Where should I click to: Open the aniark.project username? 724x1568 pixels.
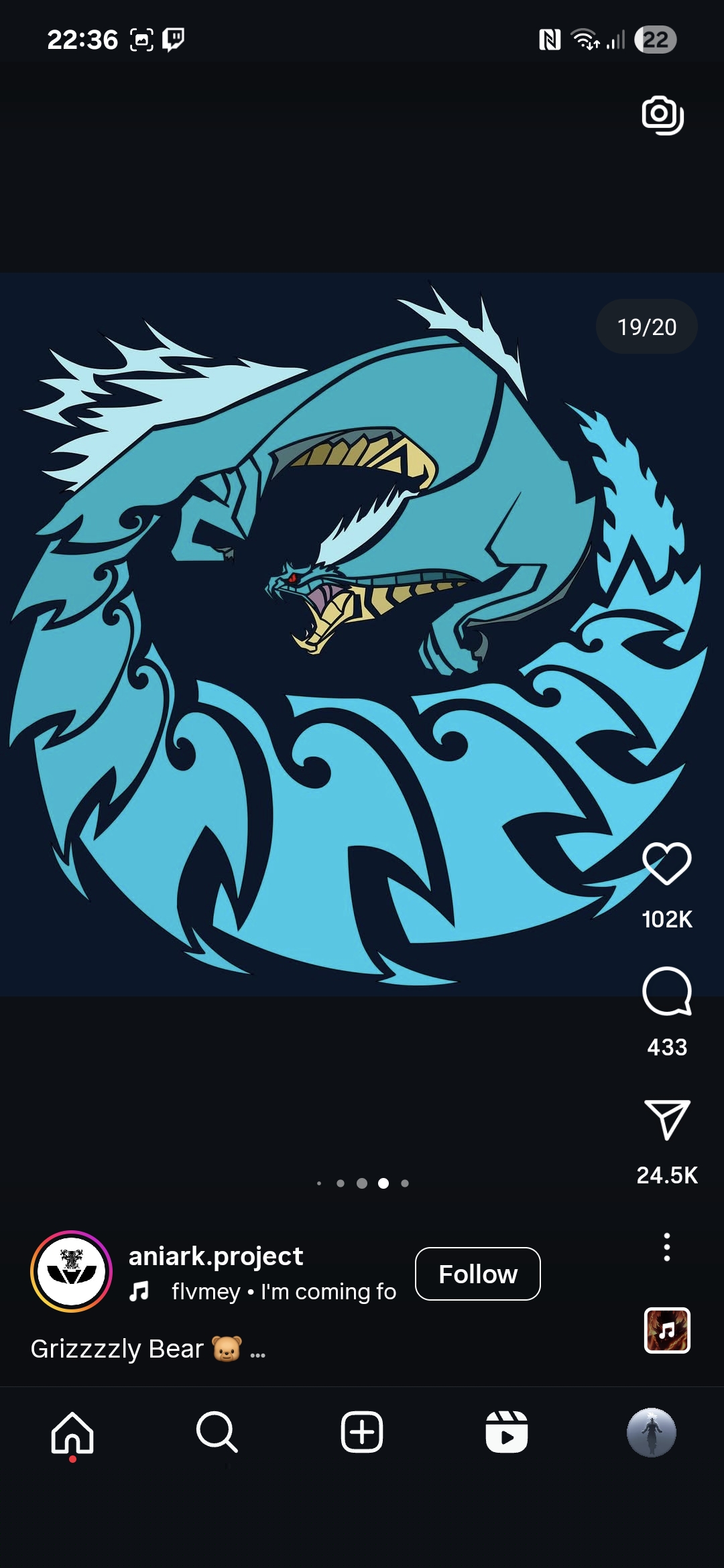(x=215, y=1256)
